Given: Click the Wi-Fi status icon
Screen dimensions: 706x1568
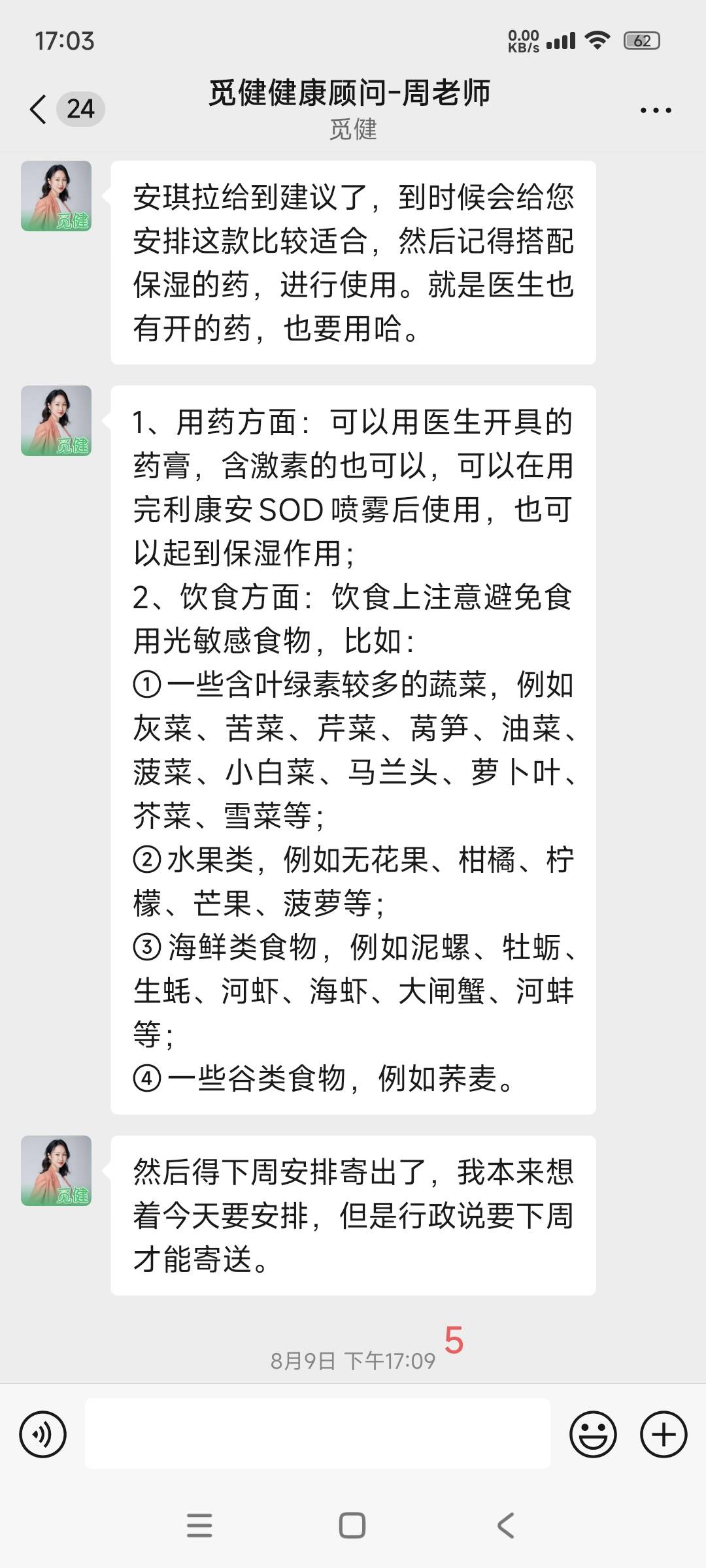Looking at the screenshot, I should tap(596, 41).
